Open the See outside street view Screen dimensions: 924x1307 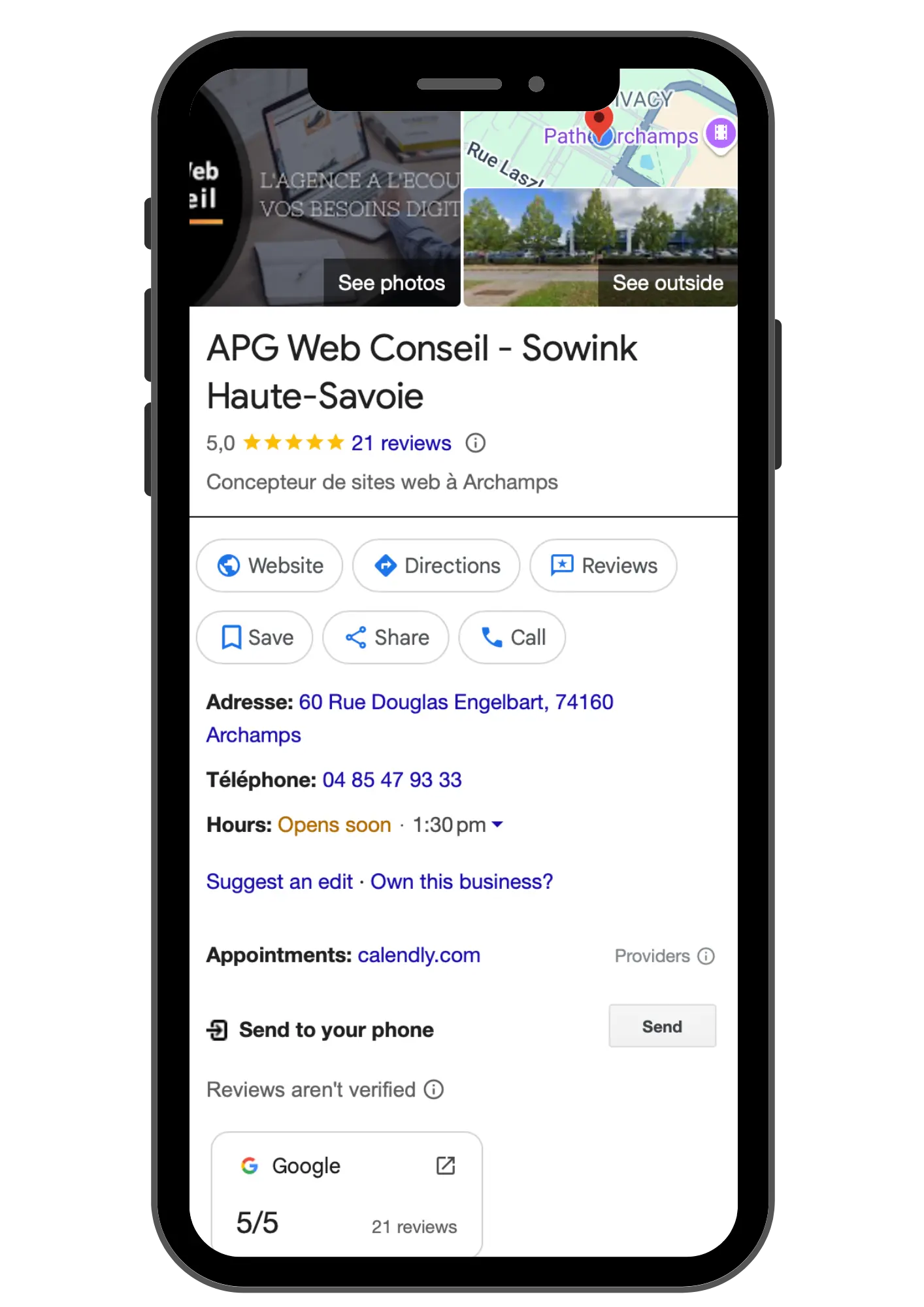[x=667, y=282]
